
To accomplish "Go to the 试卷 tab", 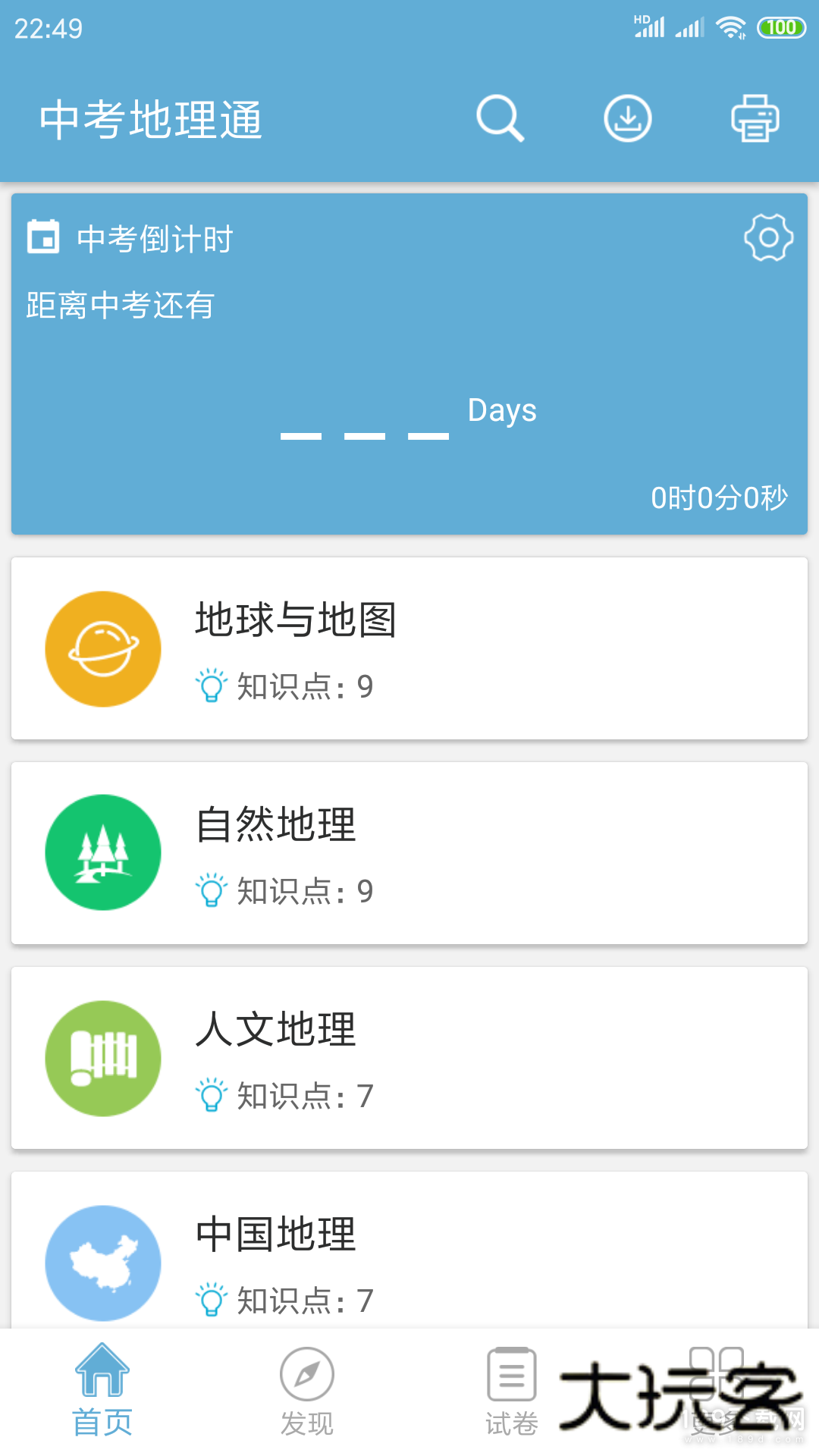I will coord(512,1392).
